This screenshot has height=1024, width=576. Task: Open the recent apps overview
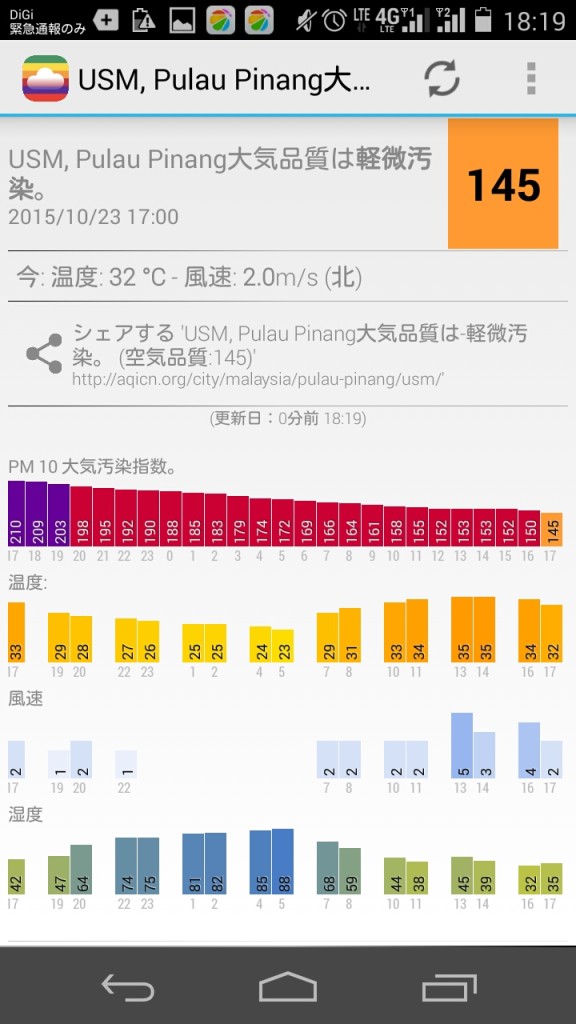pos(449,987)
